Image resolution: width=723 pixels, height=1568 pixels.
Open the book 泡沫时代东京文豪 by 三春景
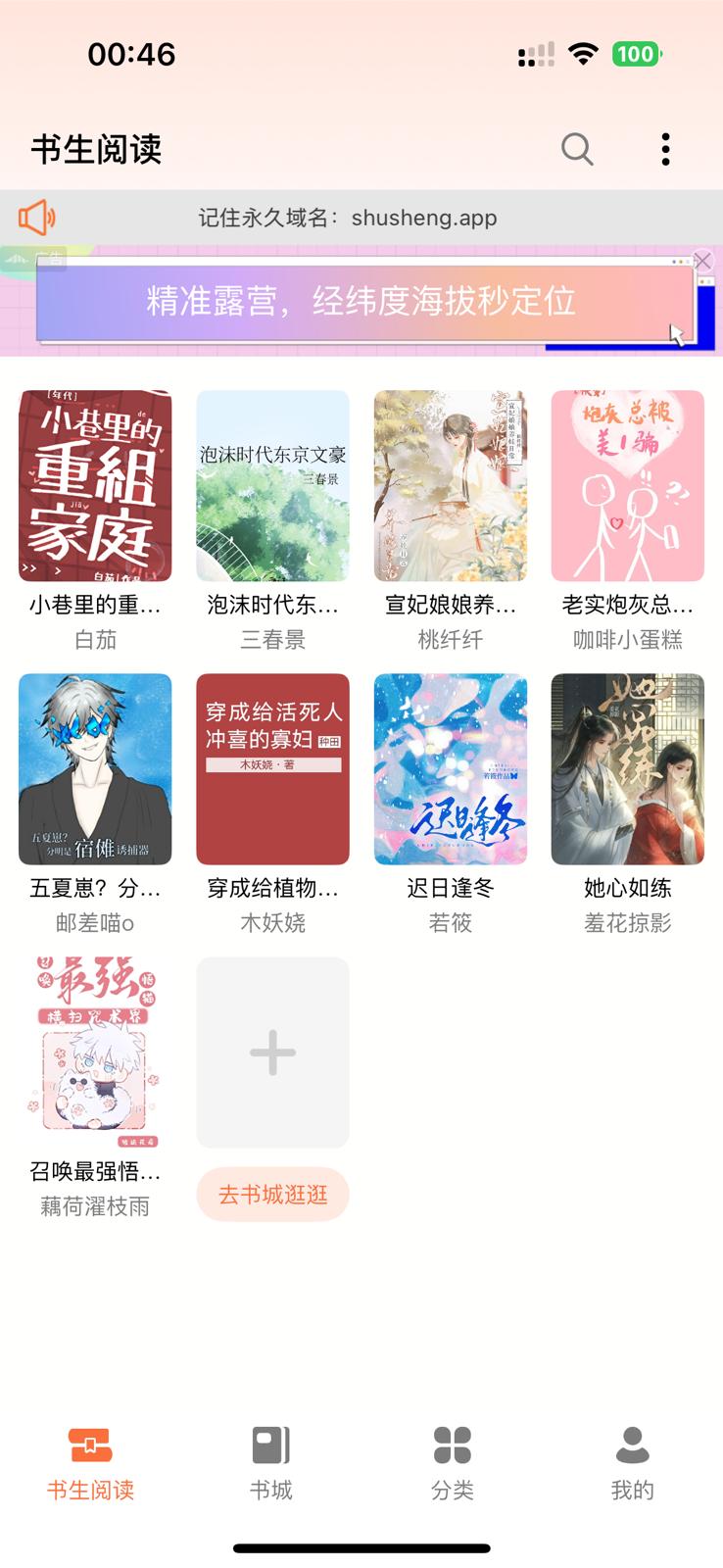pyautogui.click(x=272, y=486)
